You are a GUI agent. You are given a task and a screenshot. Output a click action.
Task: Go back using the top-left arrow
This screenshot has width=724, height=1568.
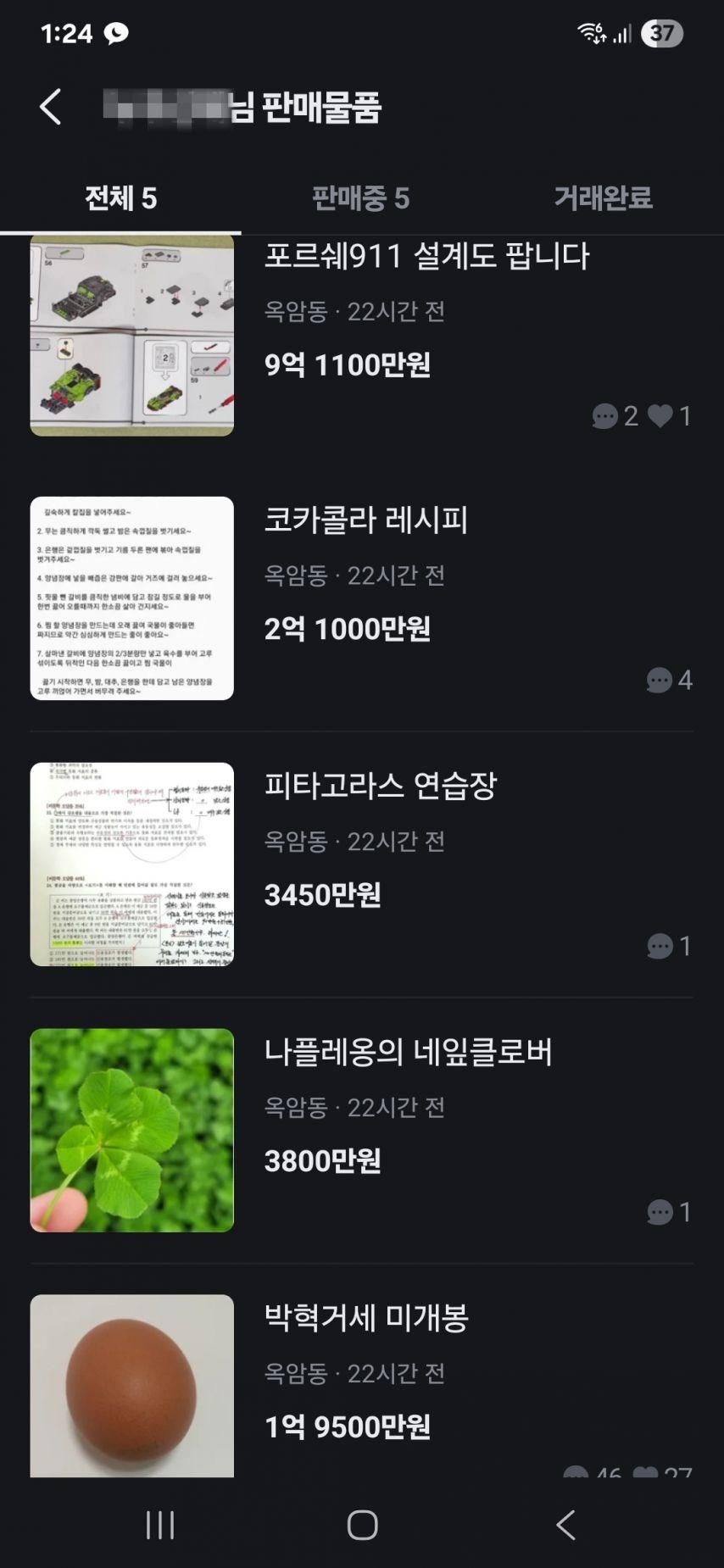(51, 108)
